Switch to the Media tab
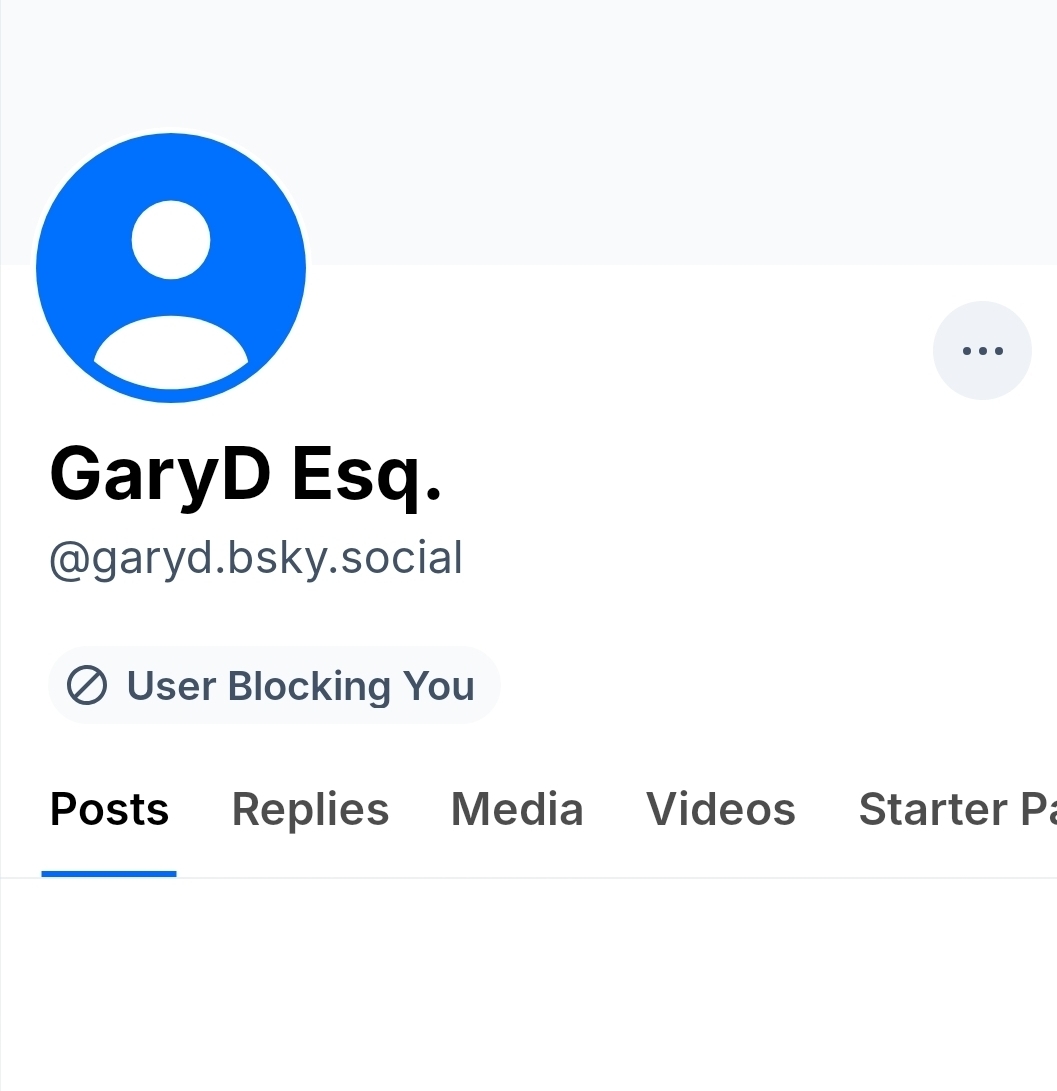Screen dimensions: 1057x1091 pyautogui.click(x=517, y=809)
